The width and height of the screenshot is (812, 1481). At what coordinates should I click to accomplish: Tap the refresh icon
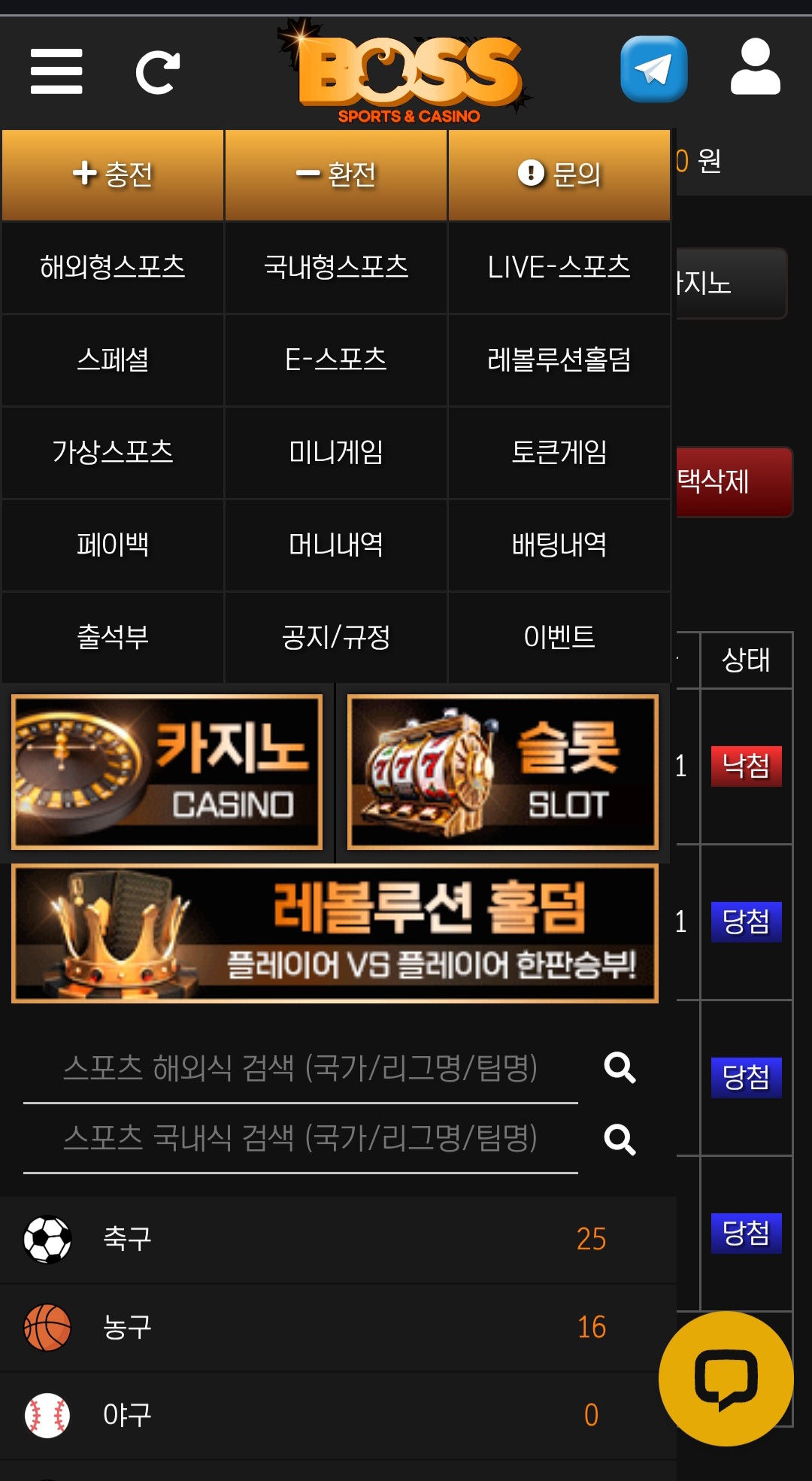[158, 72]
